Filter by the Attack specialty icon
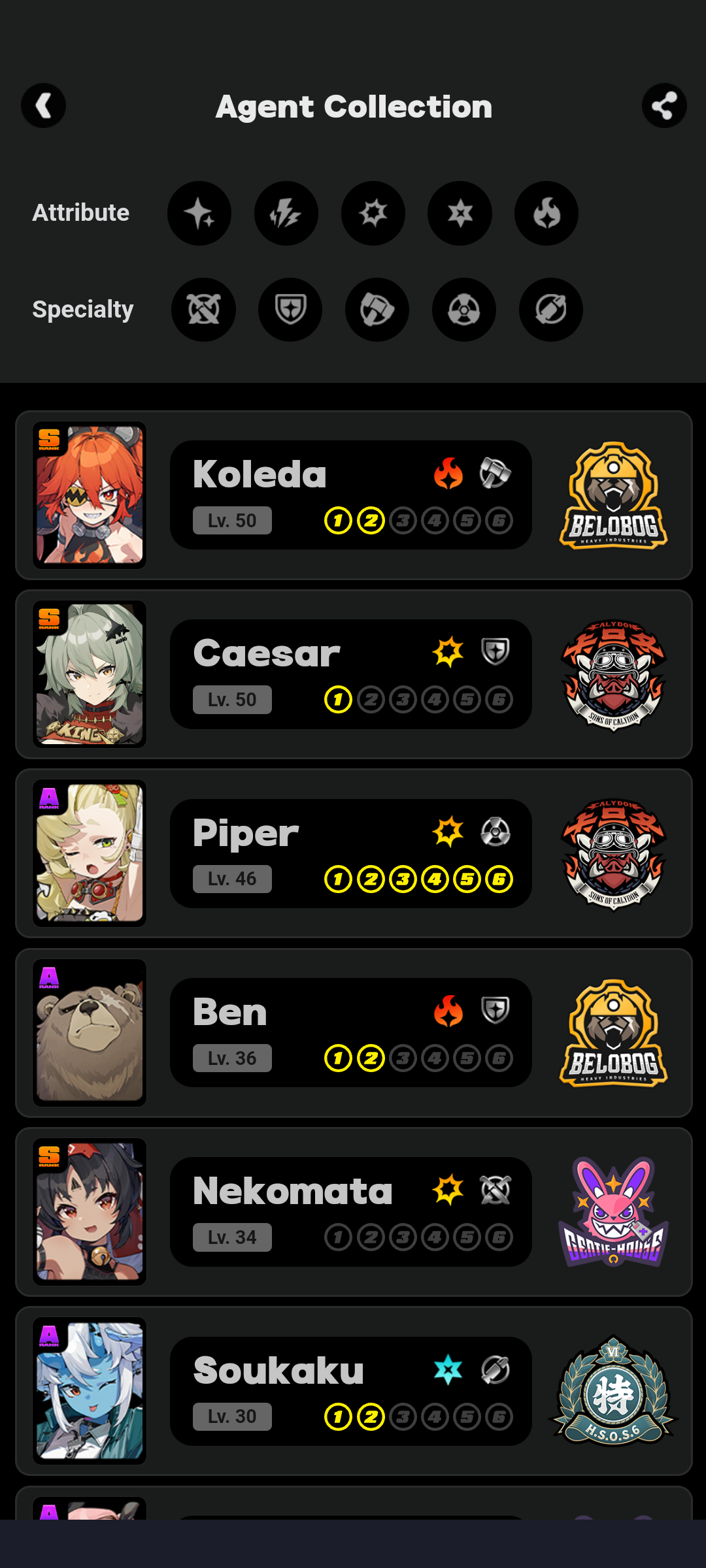 203,310
